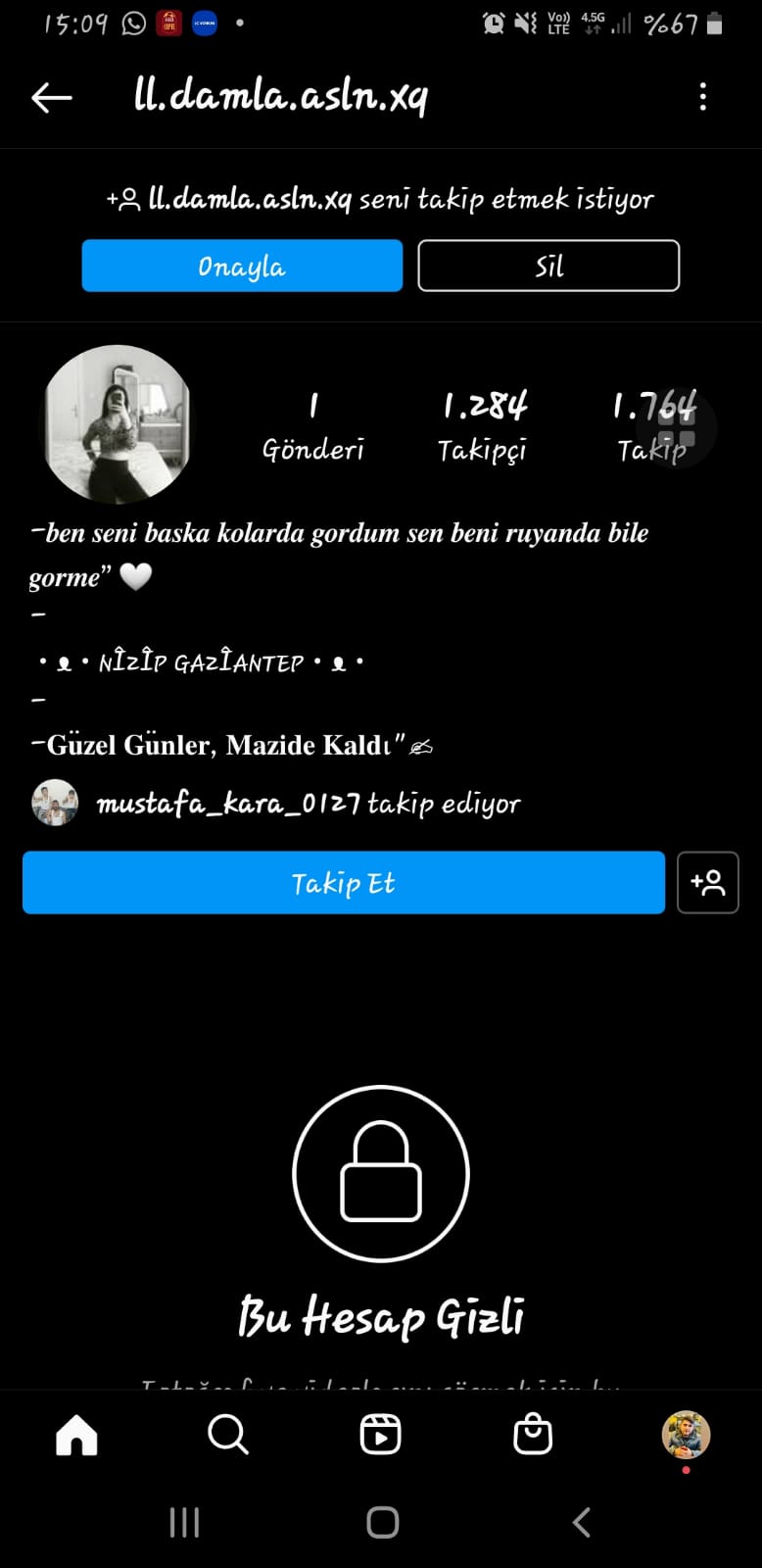This screenshot has width=762, height=1568.
Task: Tap the back arrow to leave profile
Action: [51, 96]
